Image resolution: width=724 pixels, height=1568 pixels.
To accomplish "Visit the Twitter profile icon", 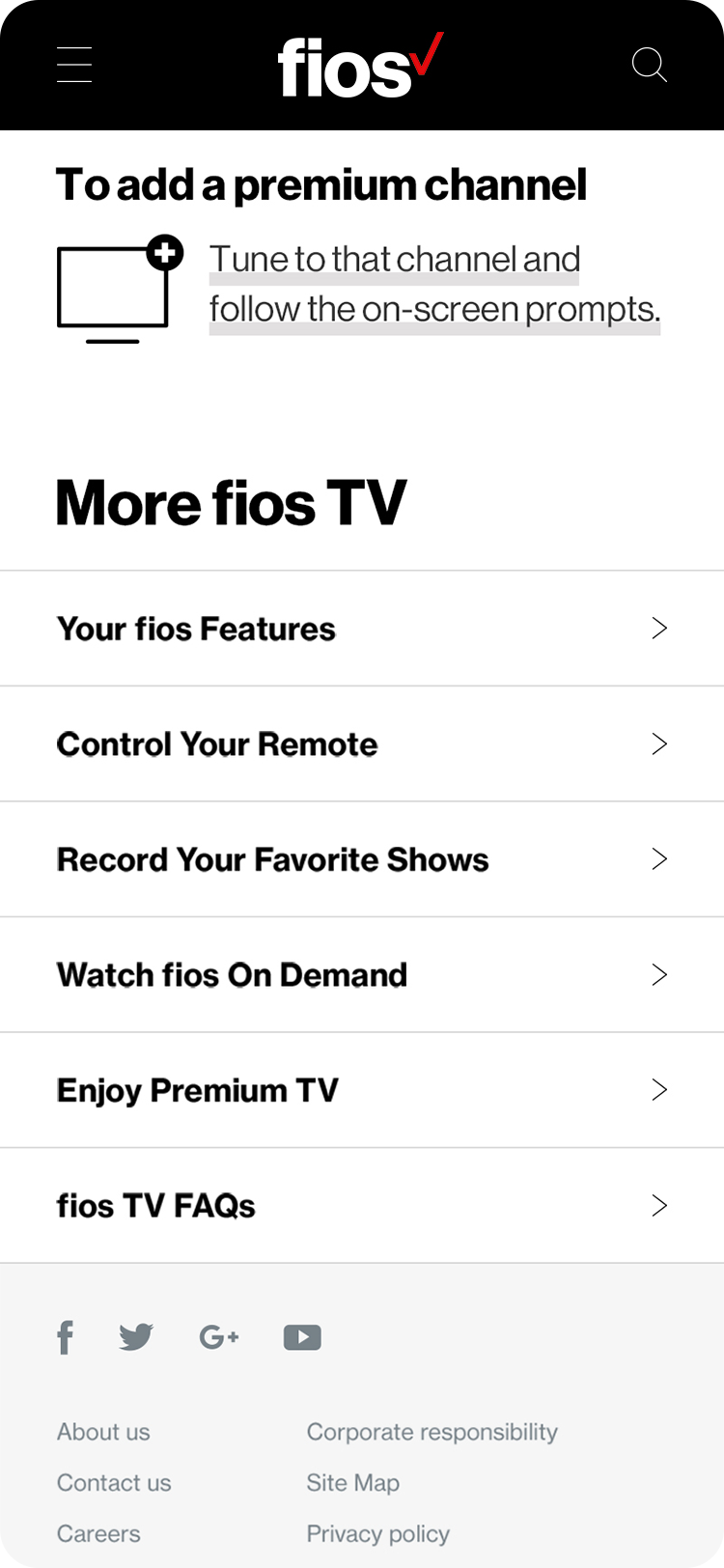I will (x=136, y=1337).
